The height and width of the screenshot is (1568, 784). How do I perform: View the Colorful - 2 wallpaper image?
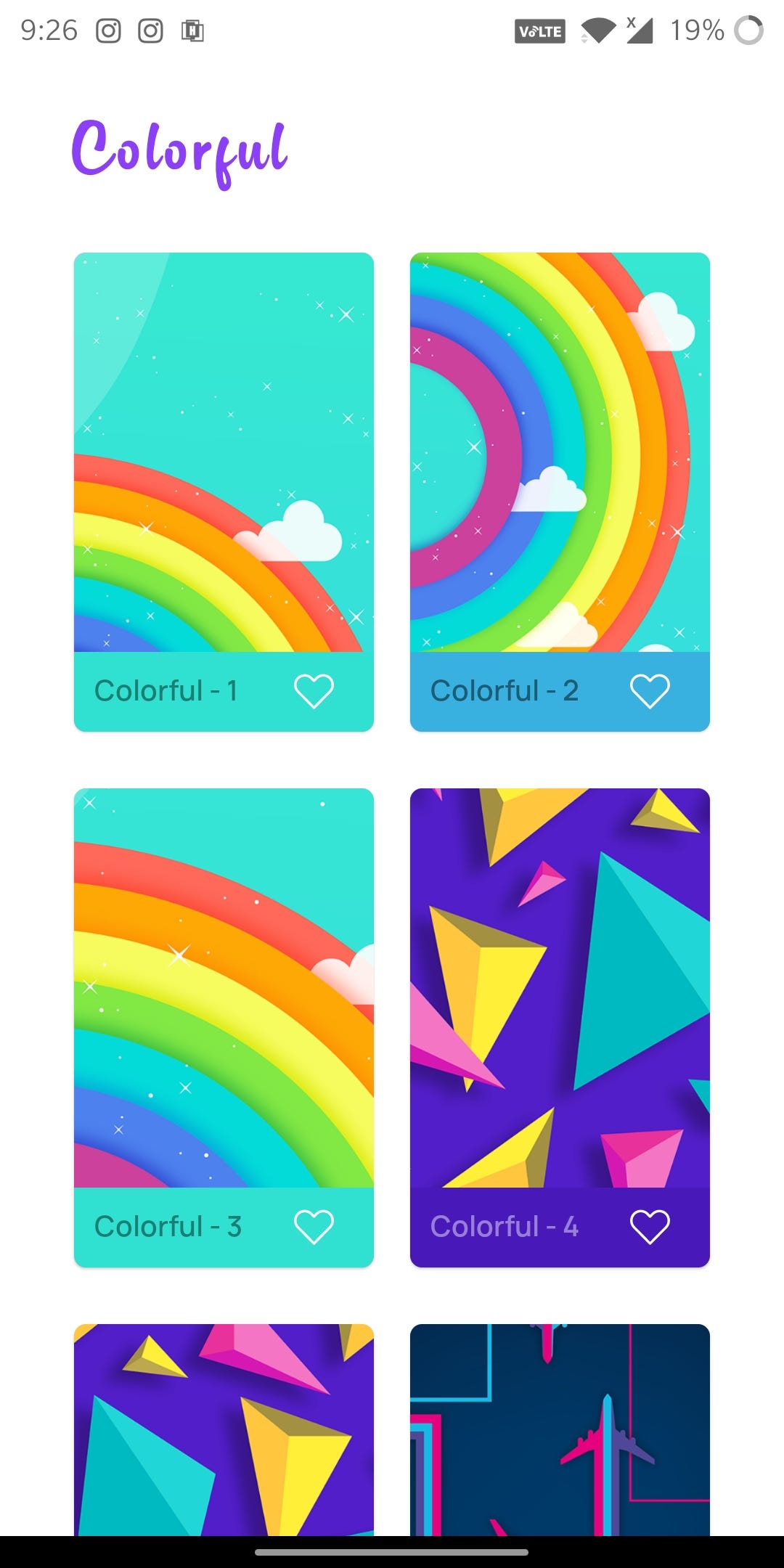pyautogui.click(x=560, y=452)
